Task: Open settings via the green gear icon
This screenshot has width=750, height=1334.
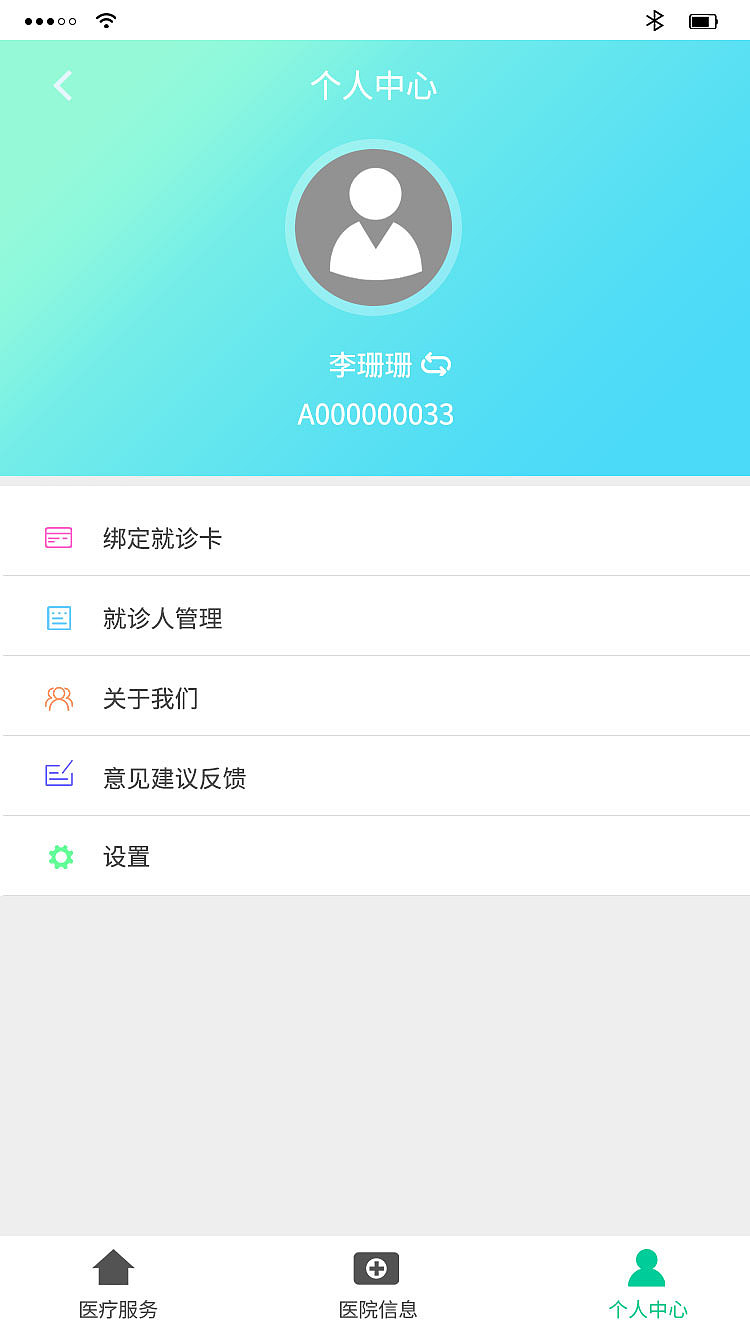Action: (61, 856)
